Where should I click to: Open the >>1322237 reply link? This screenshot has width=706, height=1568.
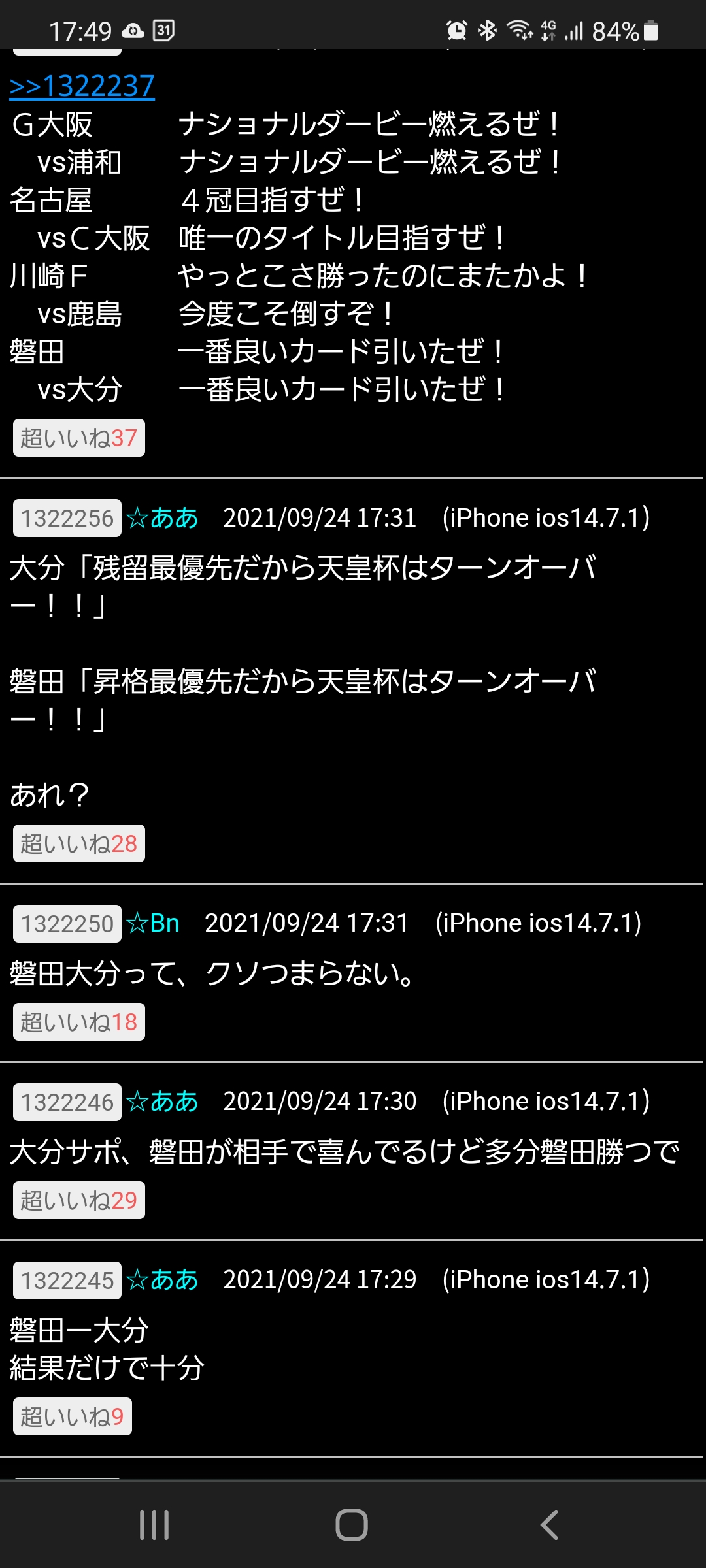[82, 86]
